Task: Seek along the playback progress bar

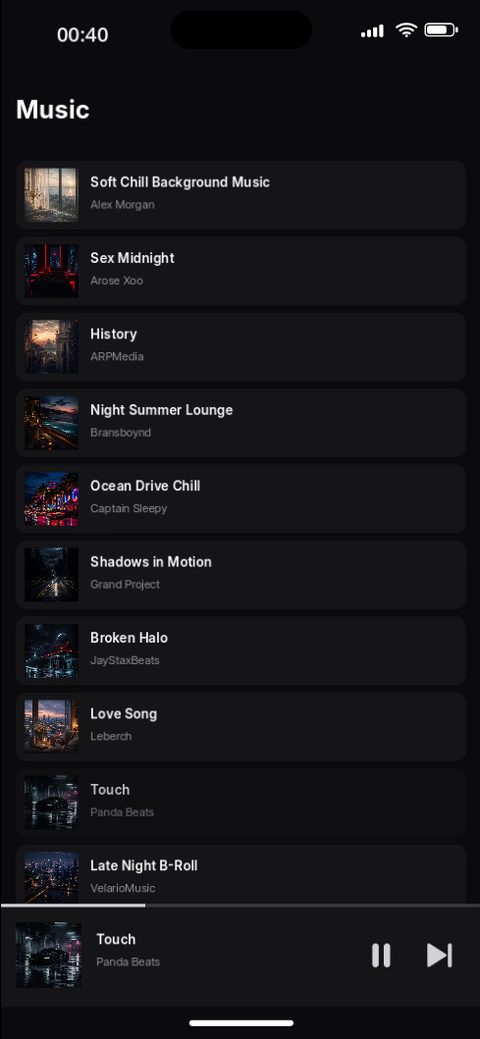Action: click(x=240, y=905)
